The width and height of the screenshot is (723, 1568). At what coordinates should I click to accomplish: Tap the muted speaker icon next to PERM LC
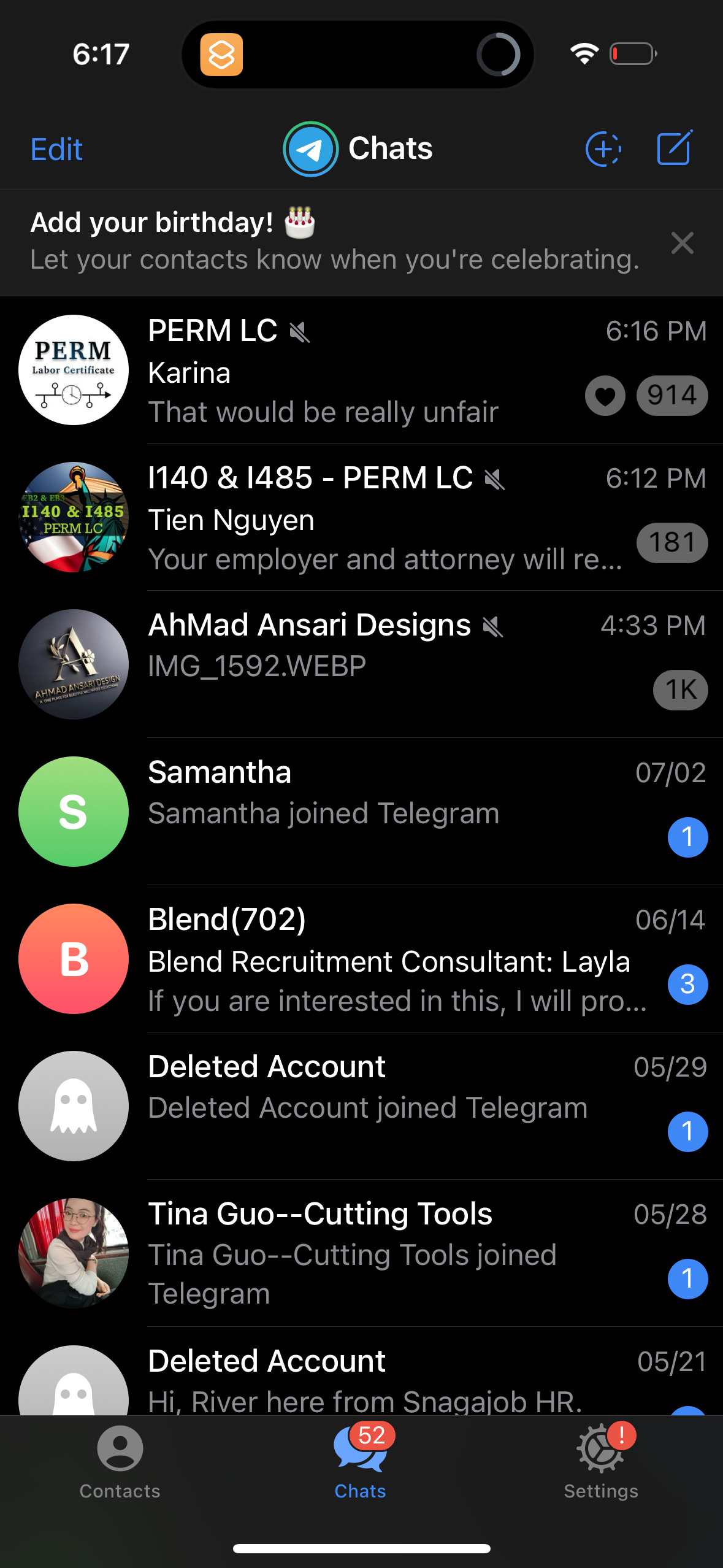[299, 332]
